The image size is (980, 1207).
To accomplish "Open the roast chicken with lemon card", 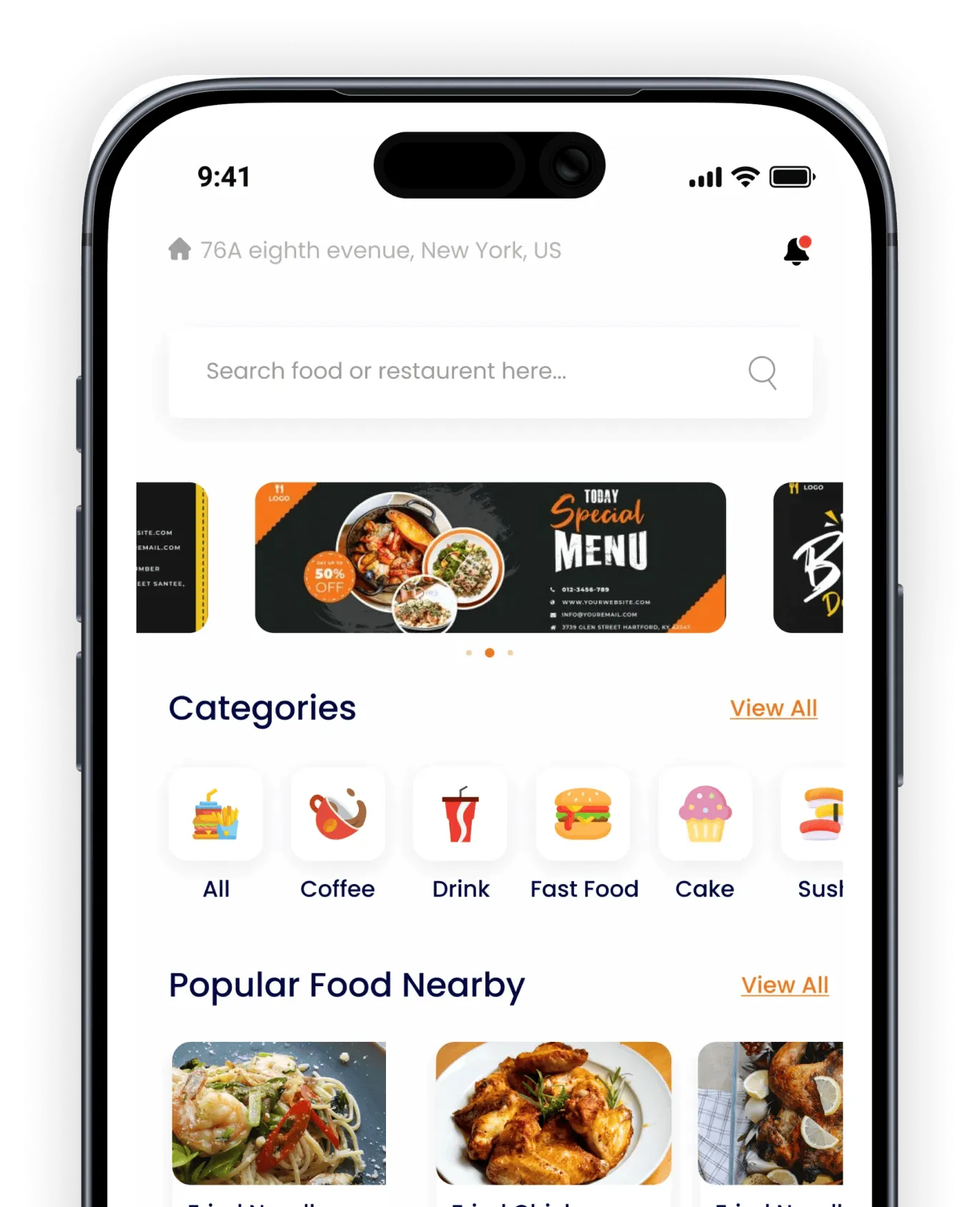I will (771, 1113).
